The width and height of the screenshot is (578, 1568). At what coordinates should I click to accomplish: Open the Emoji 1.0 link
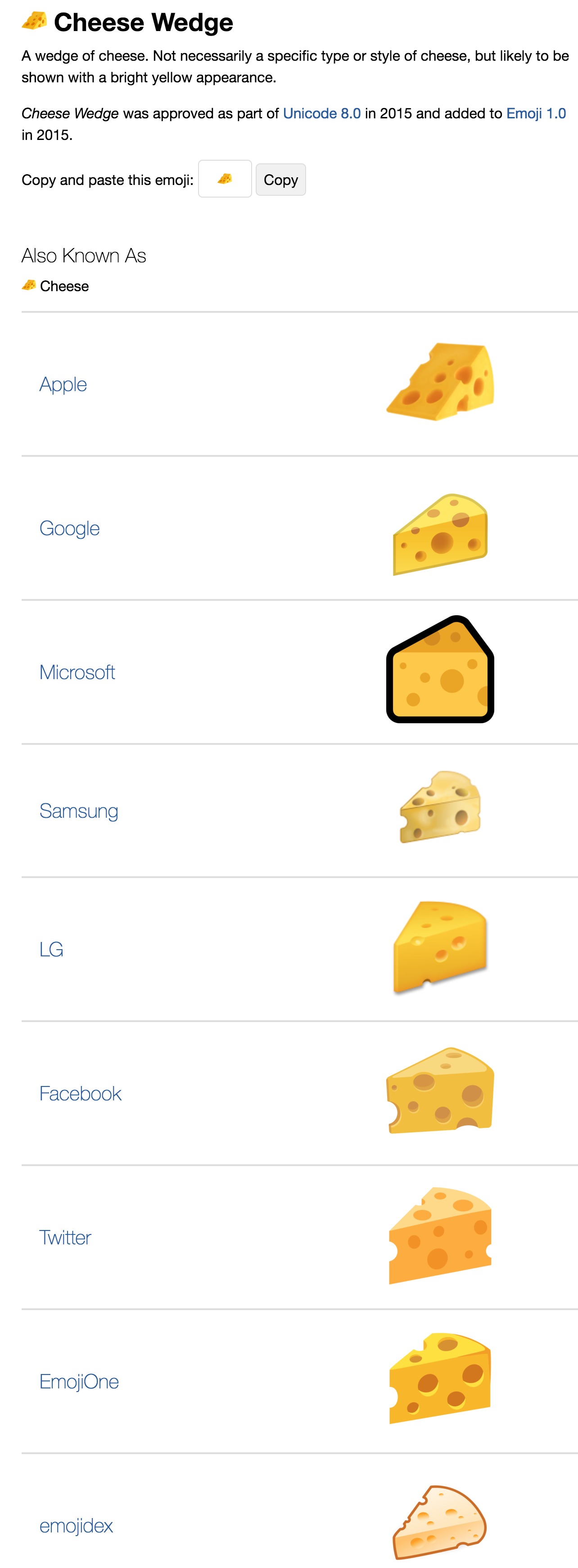click(536, 114)
